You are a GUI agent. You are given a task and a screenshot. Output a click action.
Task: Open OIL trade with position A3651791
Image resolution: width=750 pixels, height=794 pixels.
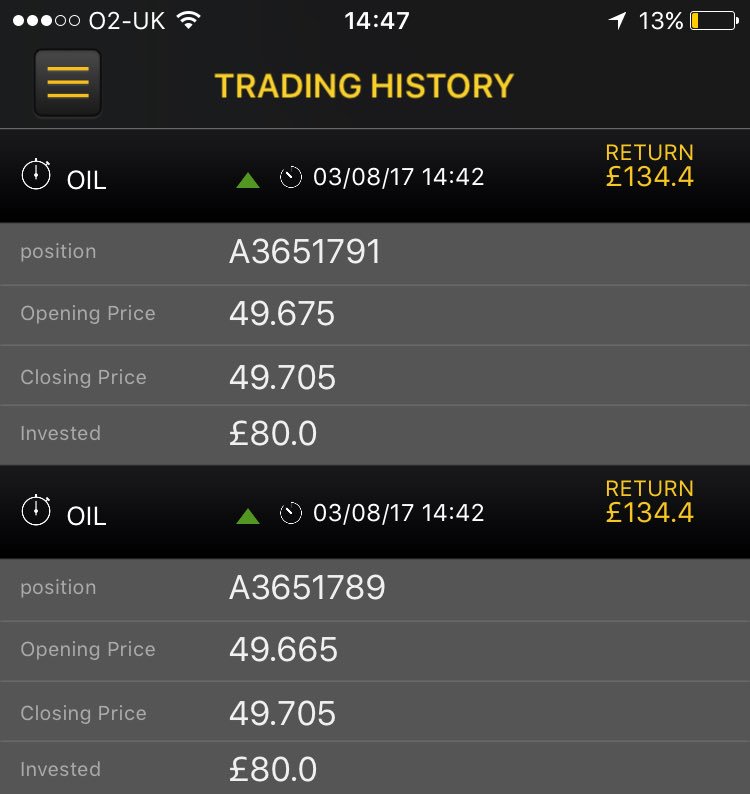click(374, 178)
